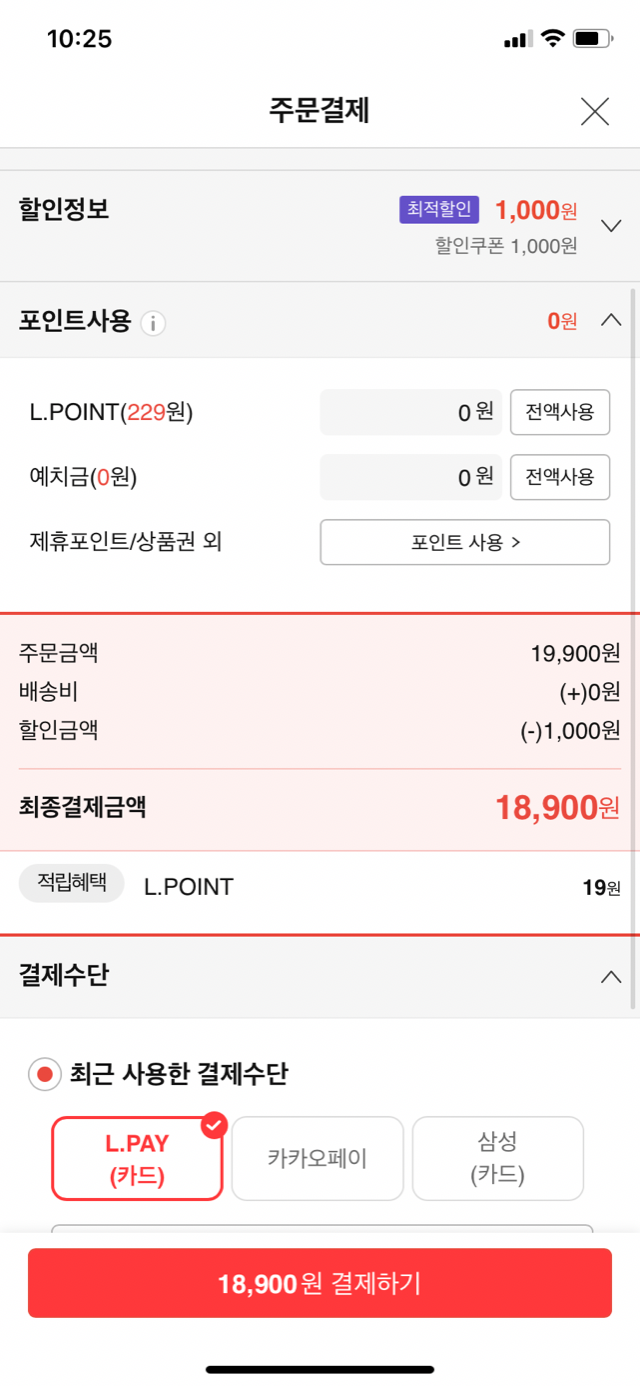Select 최근 사용한 결제수단 radio option

[44, 1075]
